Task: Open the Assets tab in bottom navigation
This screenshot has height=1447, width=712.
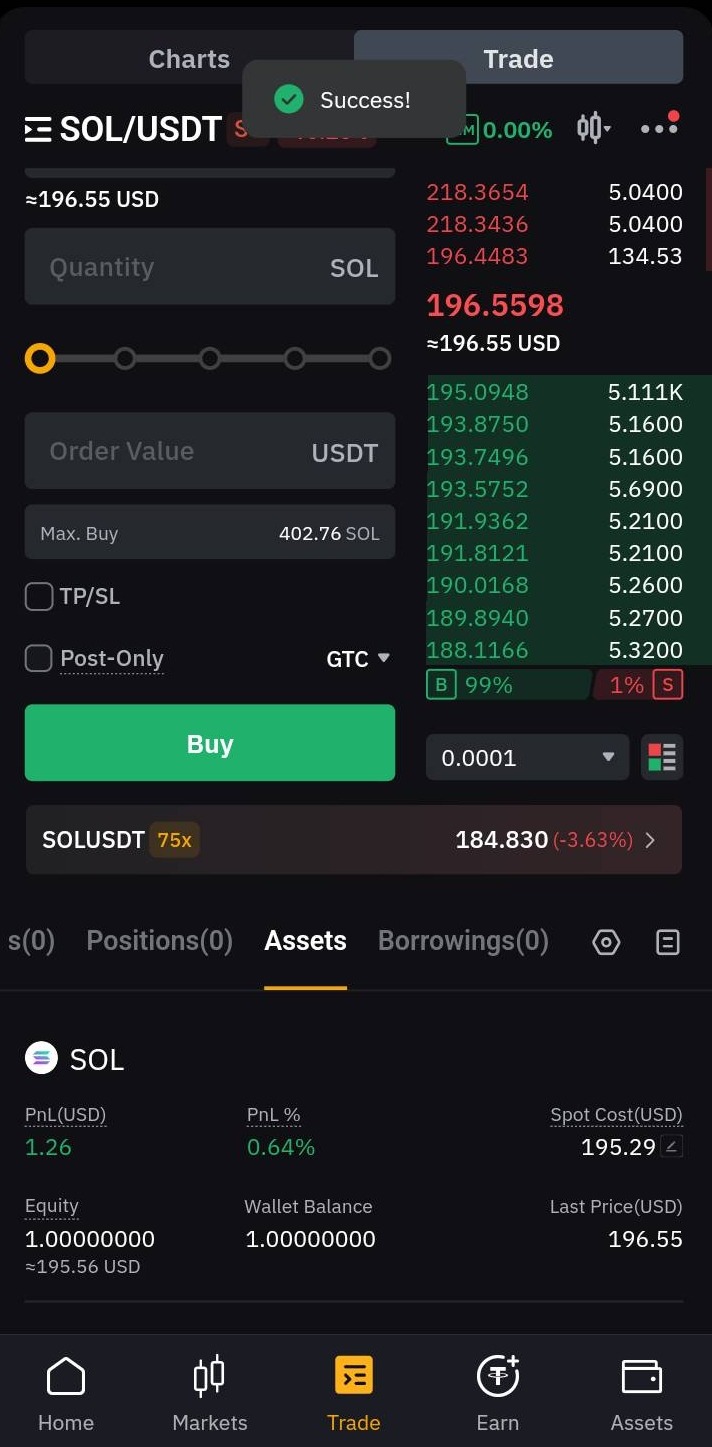Action: (x=642, y=1393)
